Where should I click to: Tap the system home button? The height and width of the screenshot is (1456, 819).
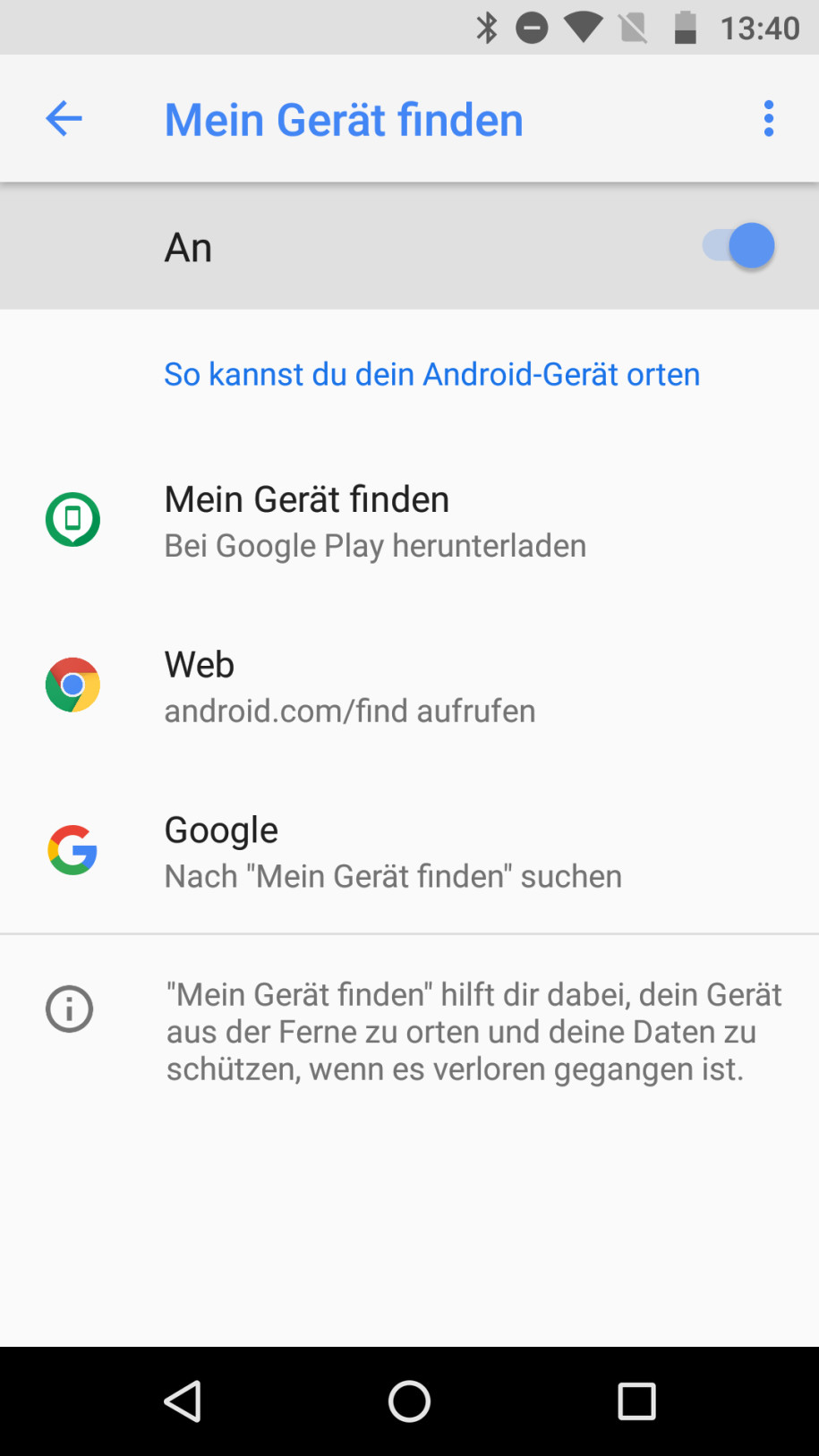pos(409,1401)
